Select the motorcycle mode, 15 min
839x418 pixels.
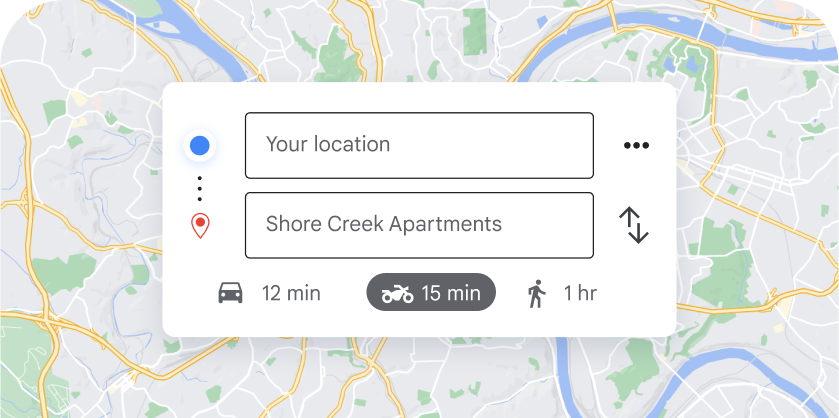(431, 293)
